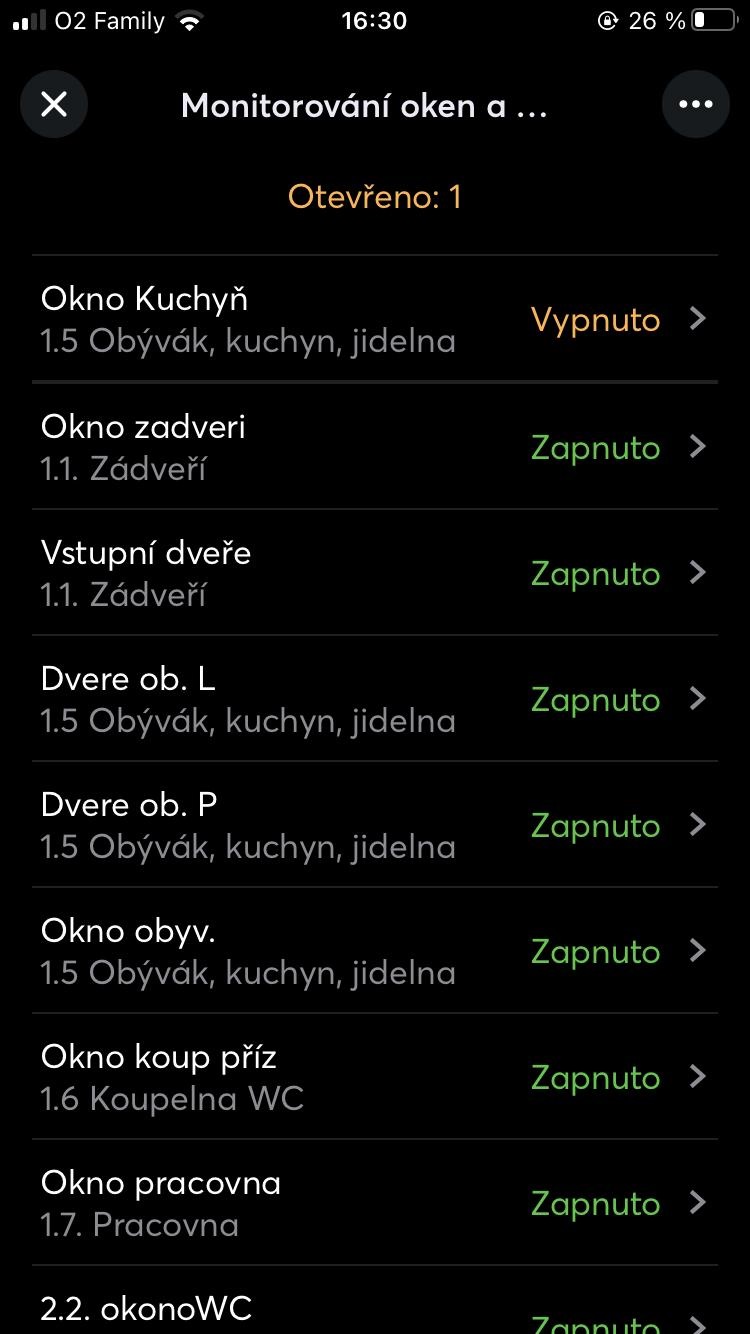
Task: Open the Dvere ob. P entry
Action: (375, 824)
